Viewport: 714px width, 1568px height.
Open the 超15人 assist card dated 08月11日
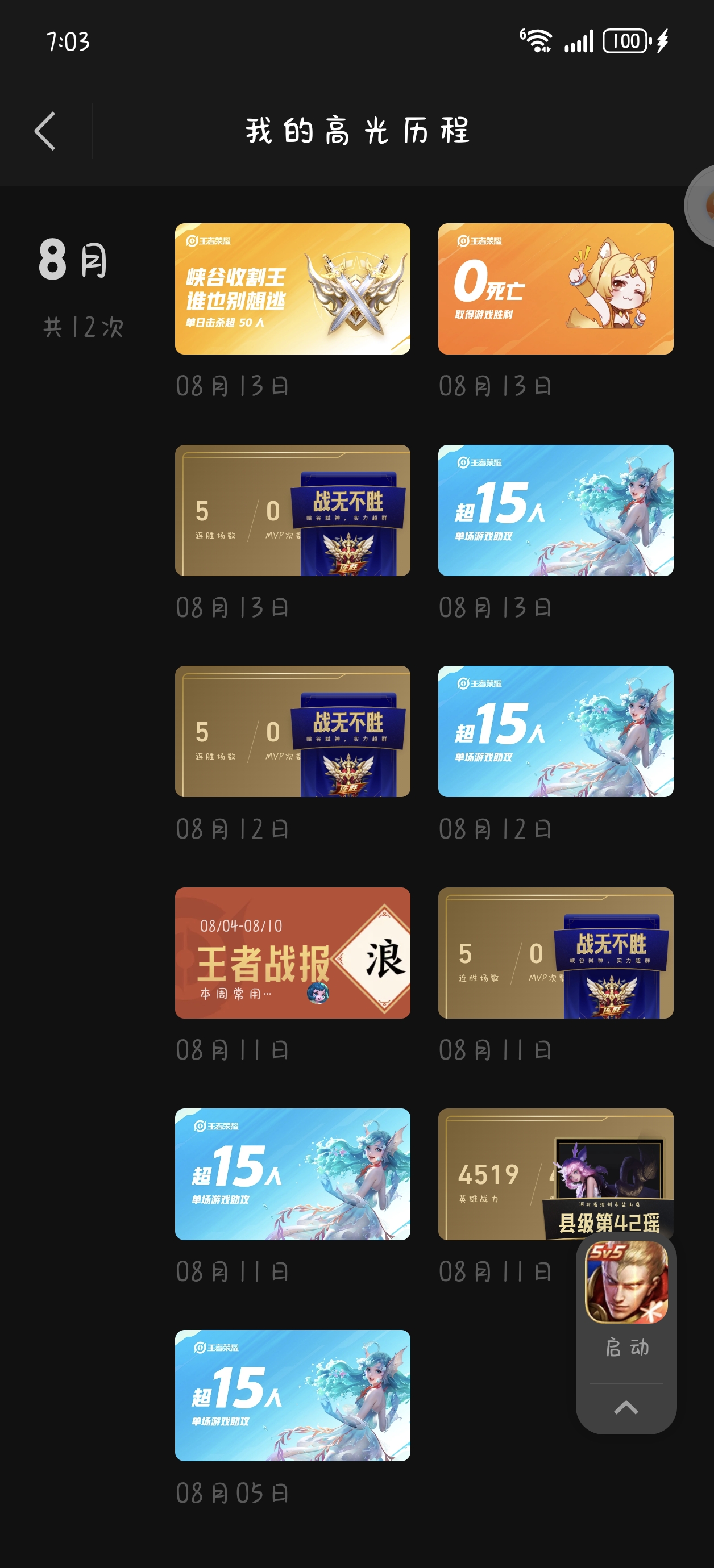coord(292,1174)
